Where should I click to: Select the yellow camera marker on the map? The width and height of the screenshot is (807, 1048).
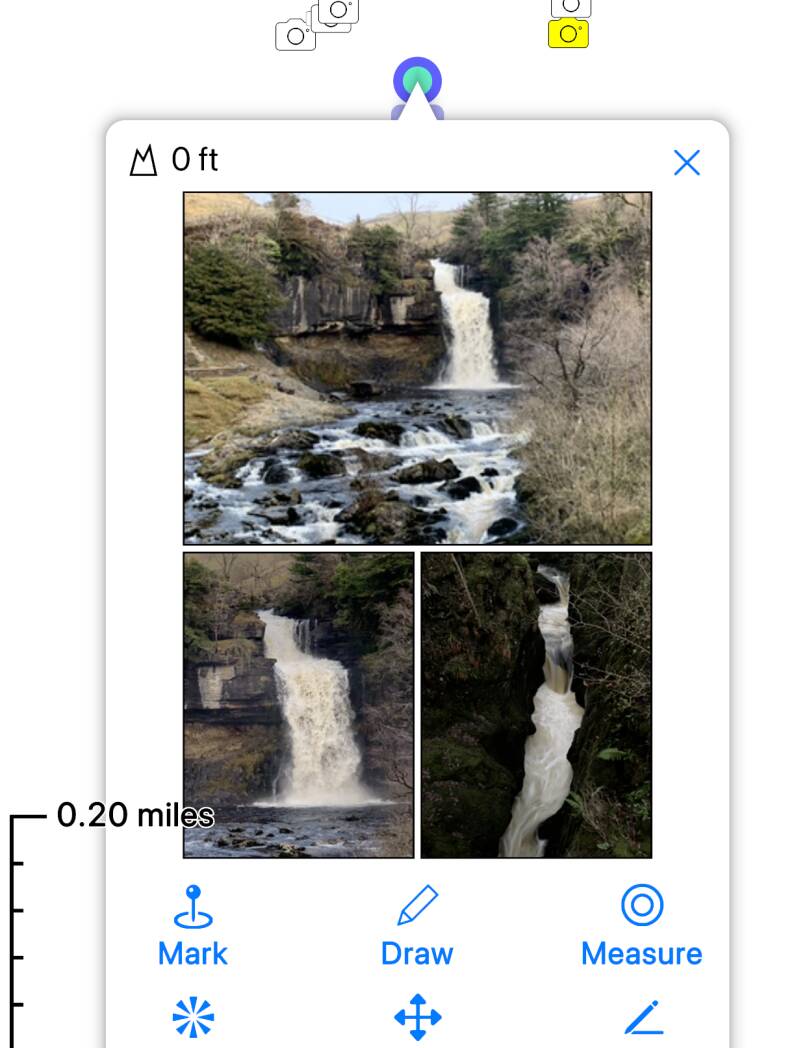[568, 34]
